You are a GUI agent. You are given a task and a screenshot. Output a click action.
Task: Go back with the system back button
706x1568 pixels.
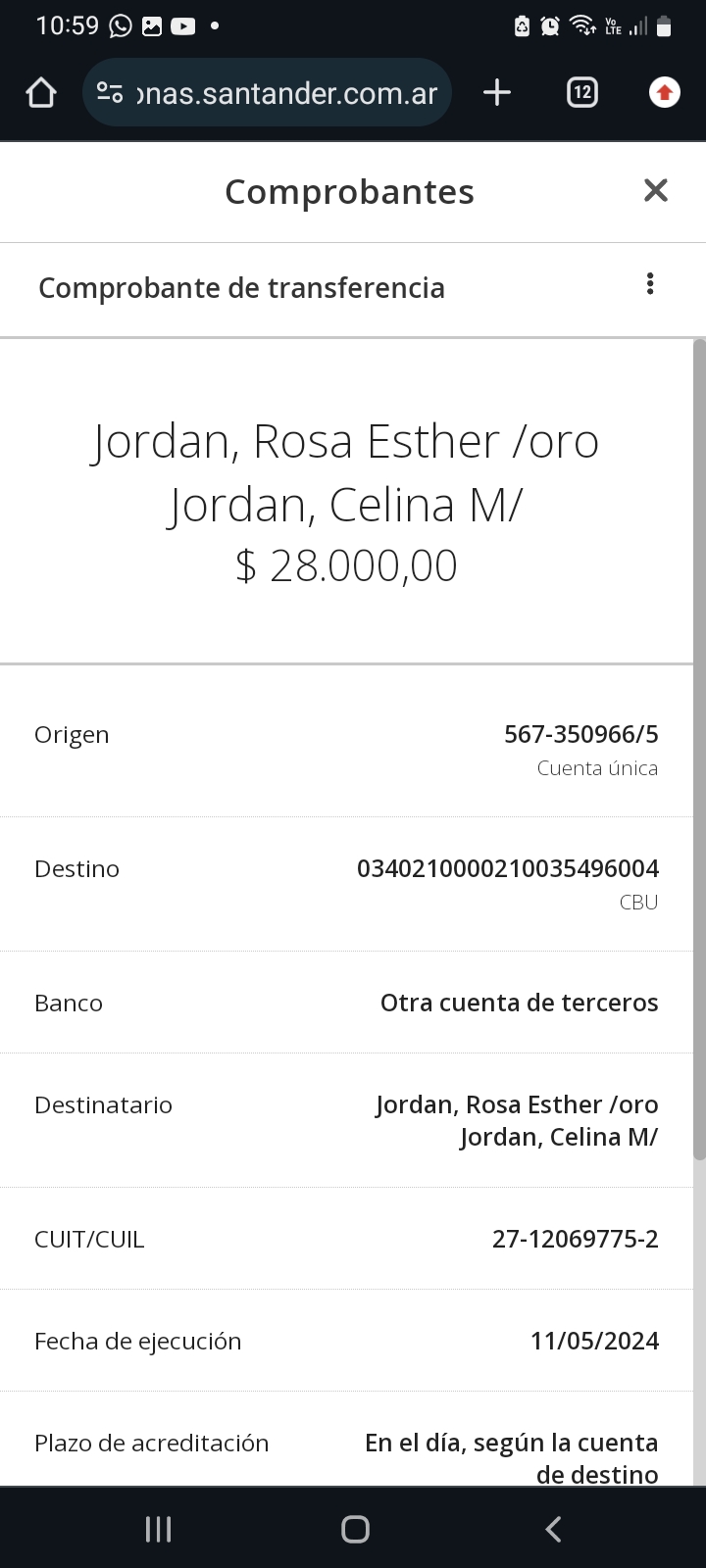[x=552, y=1529]
